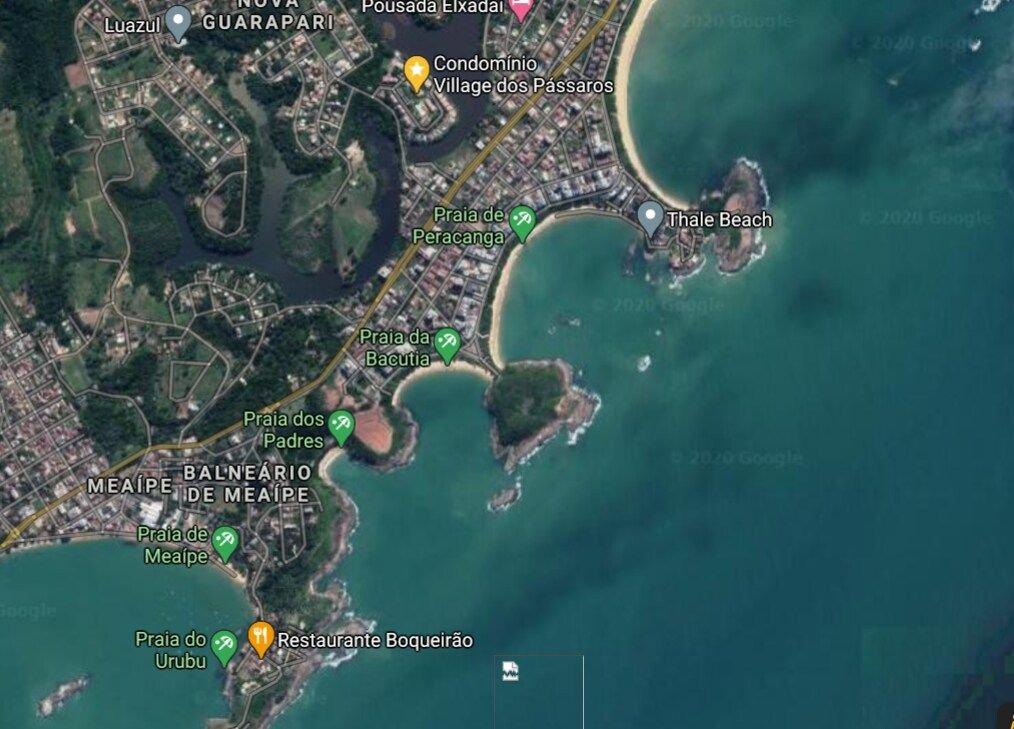Select the Praia de Meaípe marker
Screen dimensions: 1014x729
[x=225, y=543]
